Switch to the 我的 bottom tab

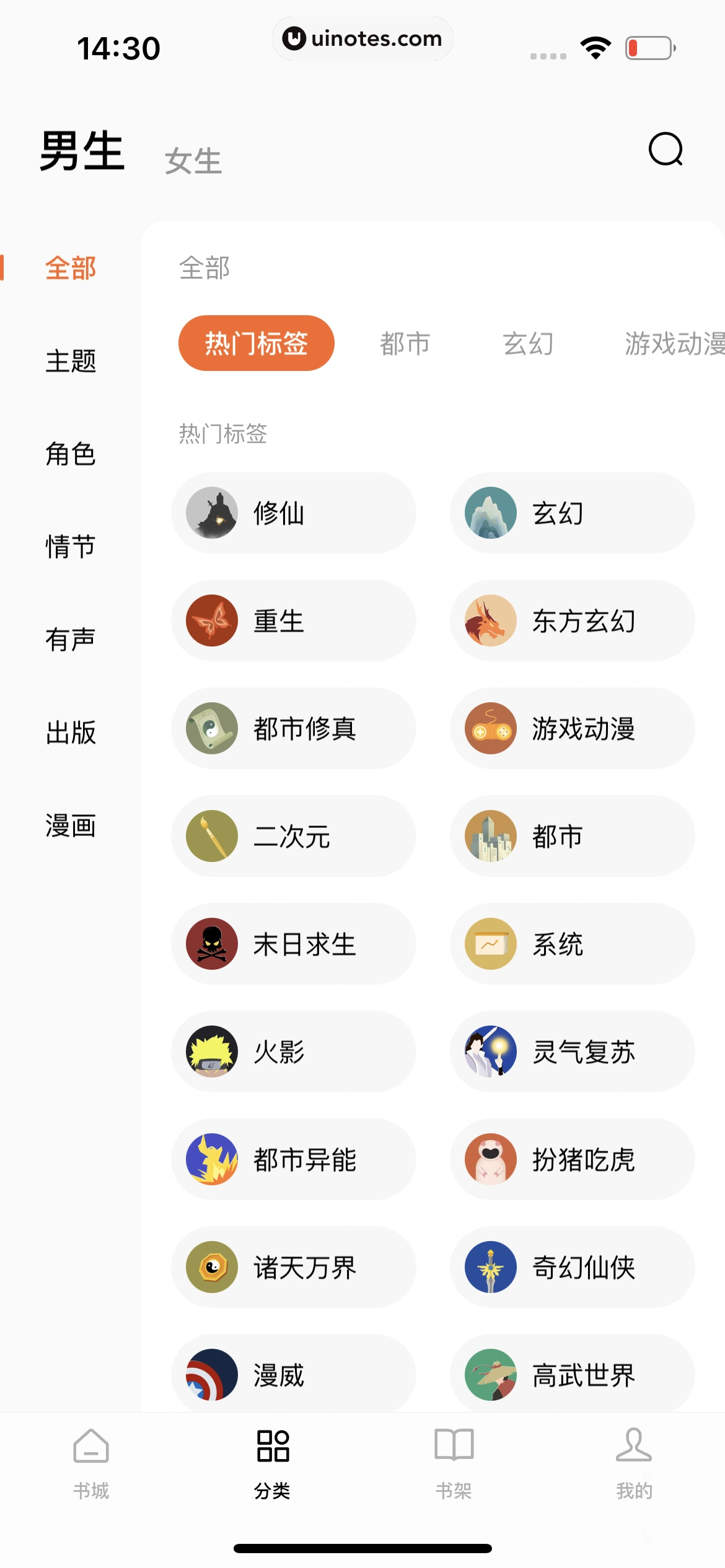634,1463
